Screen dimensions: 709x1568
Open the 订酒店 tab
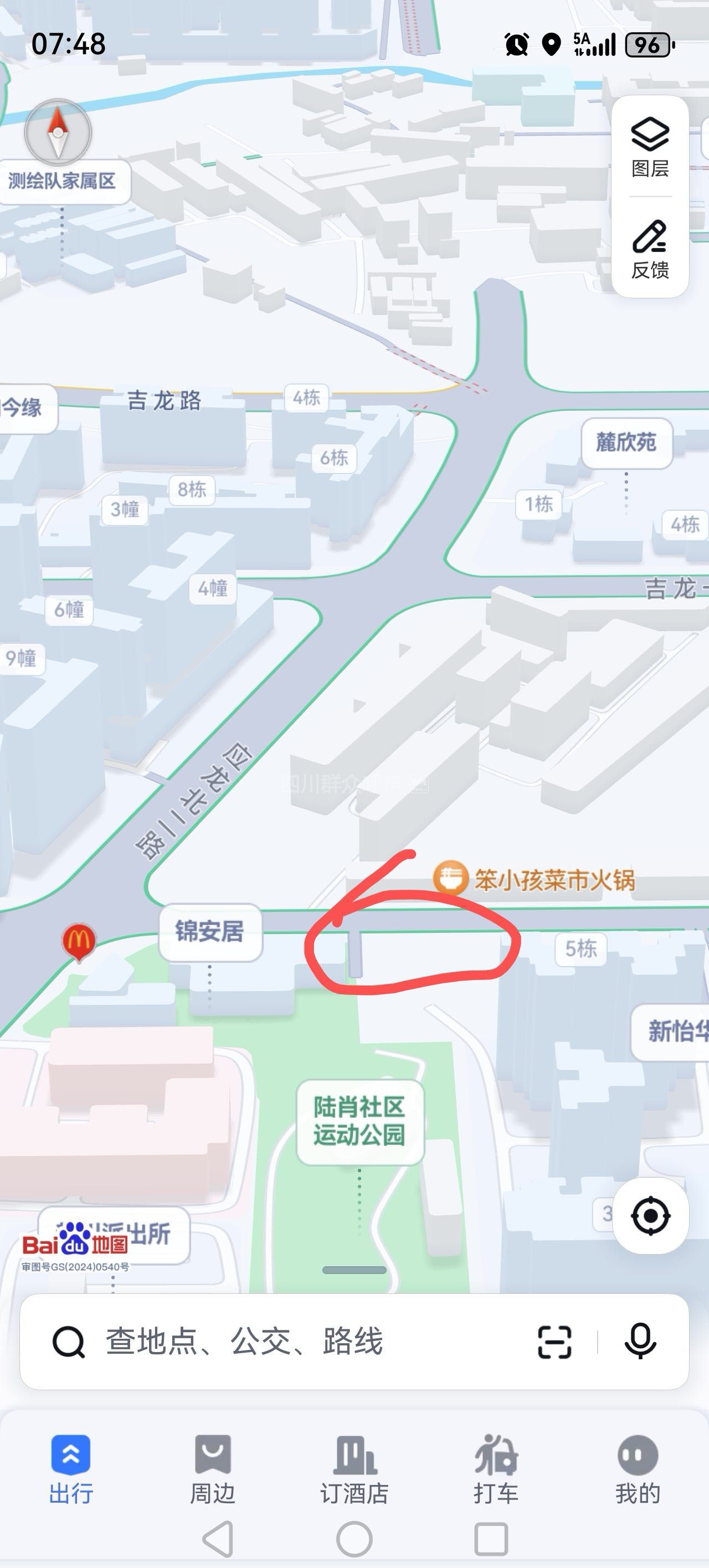point(354,1466)
